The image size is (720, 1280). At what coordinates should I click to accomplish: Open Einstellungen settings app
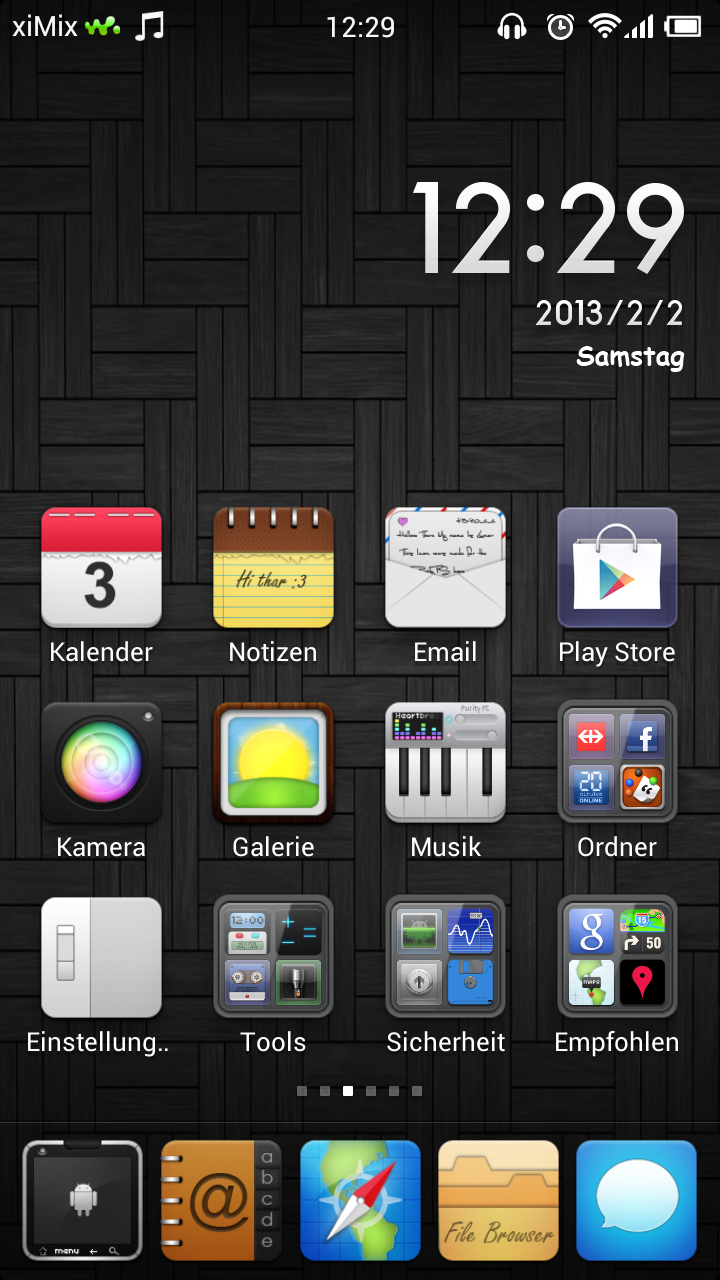coord(101,957)
